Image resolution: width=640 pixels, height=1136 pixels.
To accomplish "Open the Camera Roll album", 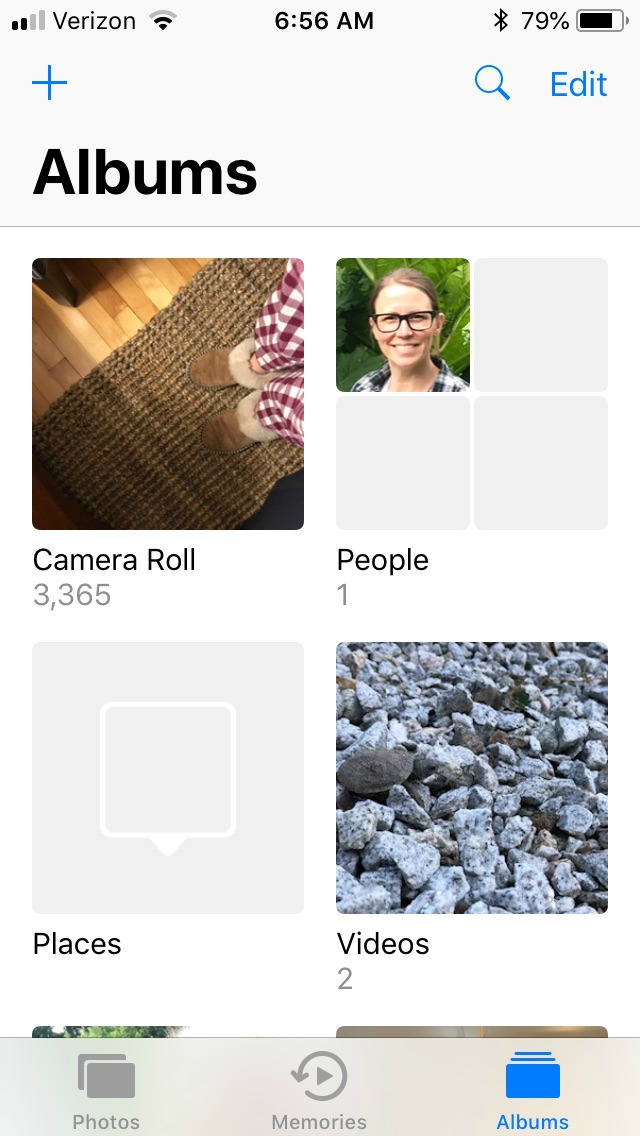I will pos(168,394).
